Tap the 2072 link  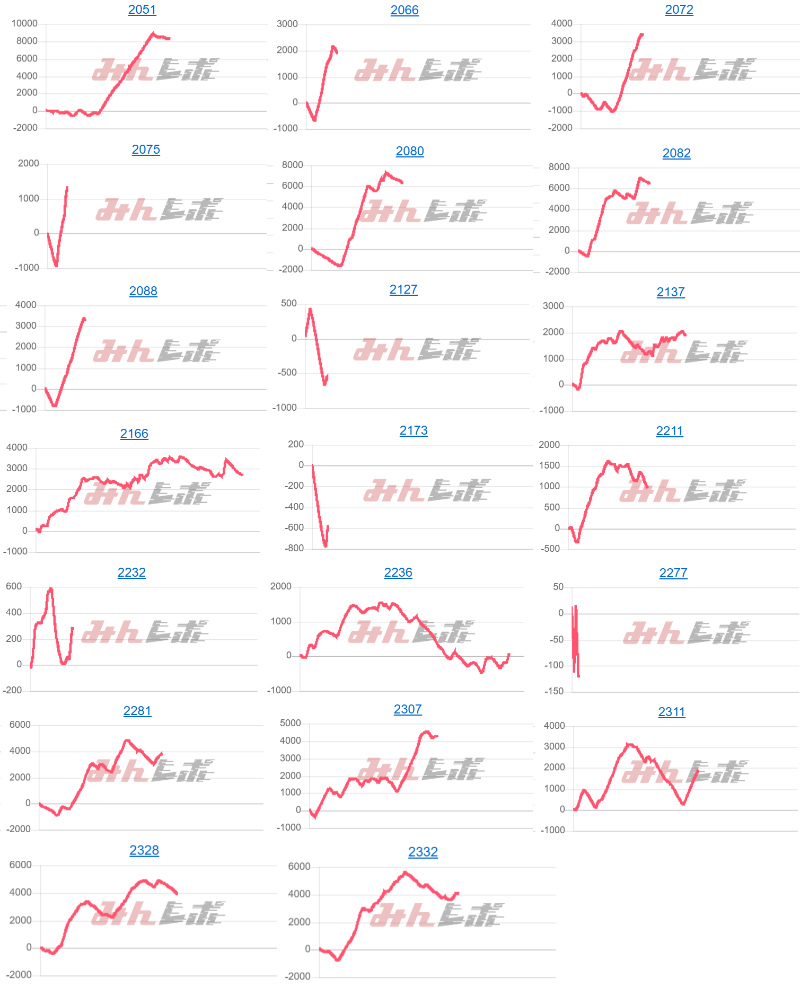click(x=679, y=10)
